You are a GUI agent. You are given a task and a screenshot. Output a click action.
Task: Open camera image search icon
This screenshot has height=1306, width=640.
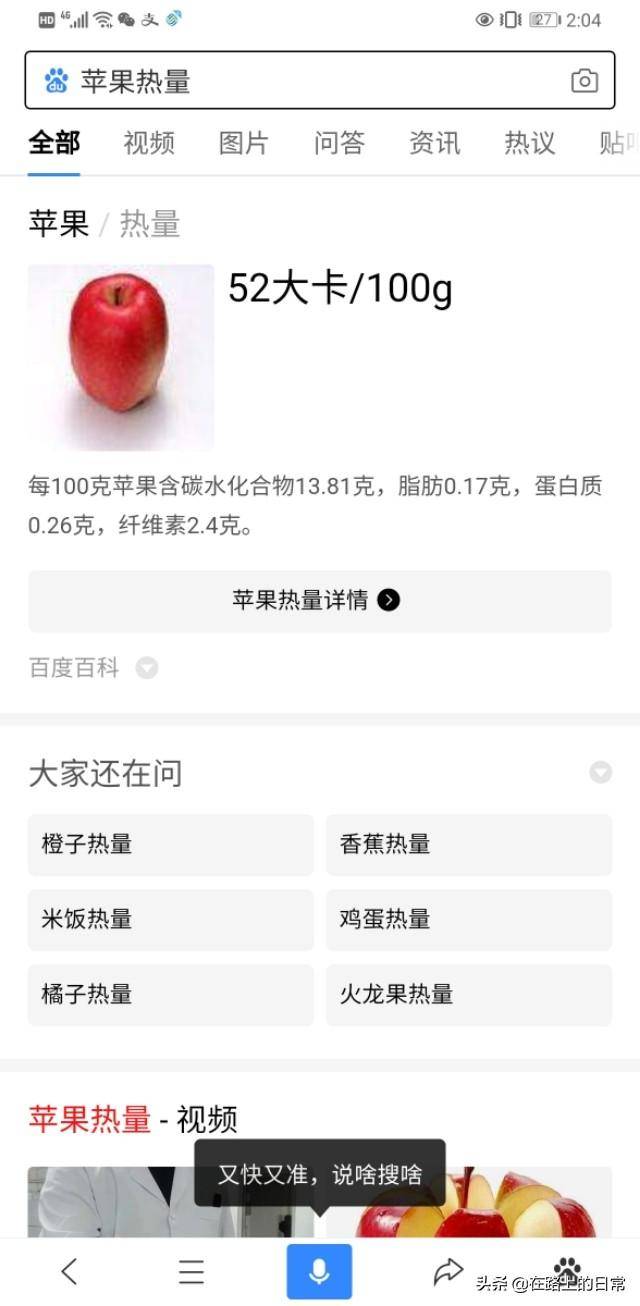(584, 81)
